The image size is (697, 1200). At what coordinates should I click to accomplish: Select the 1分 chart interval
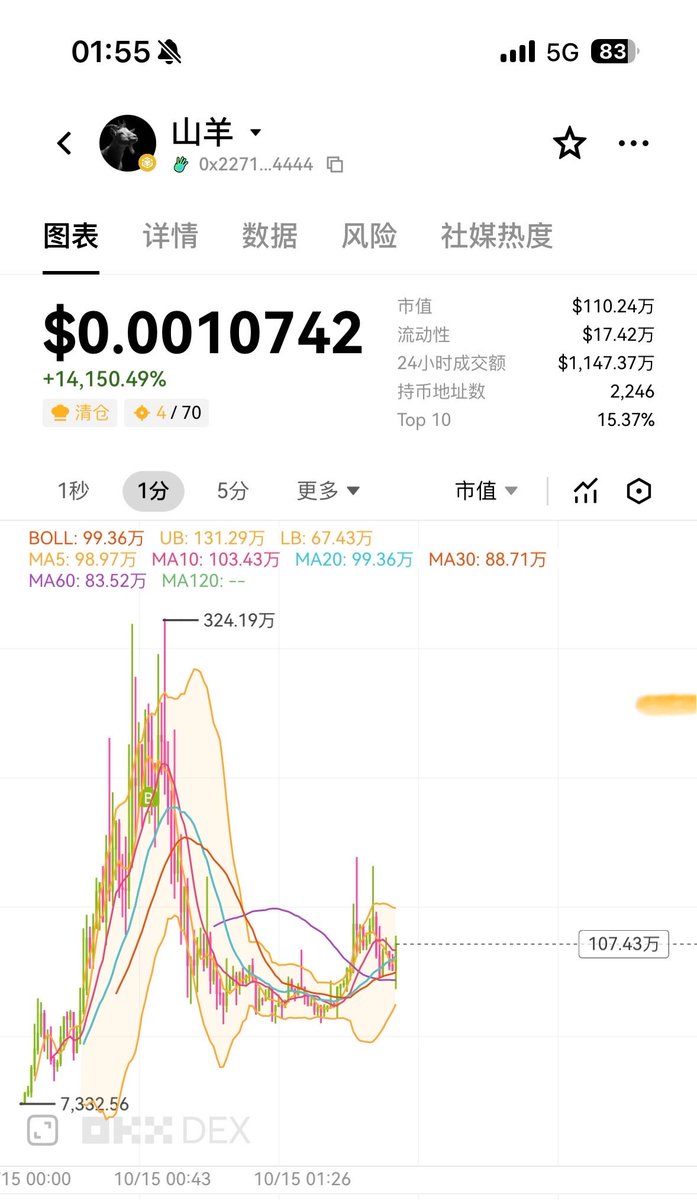(153, 491)
